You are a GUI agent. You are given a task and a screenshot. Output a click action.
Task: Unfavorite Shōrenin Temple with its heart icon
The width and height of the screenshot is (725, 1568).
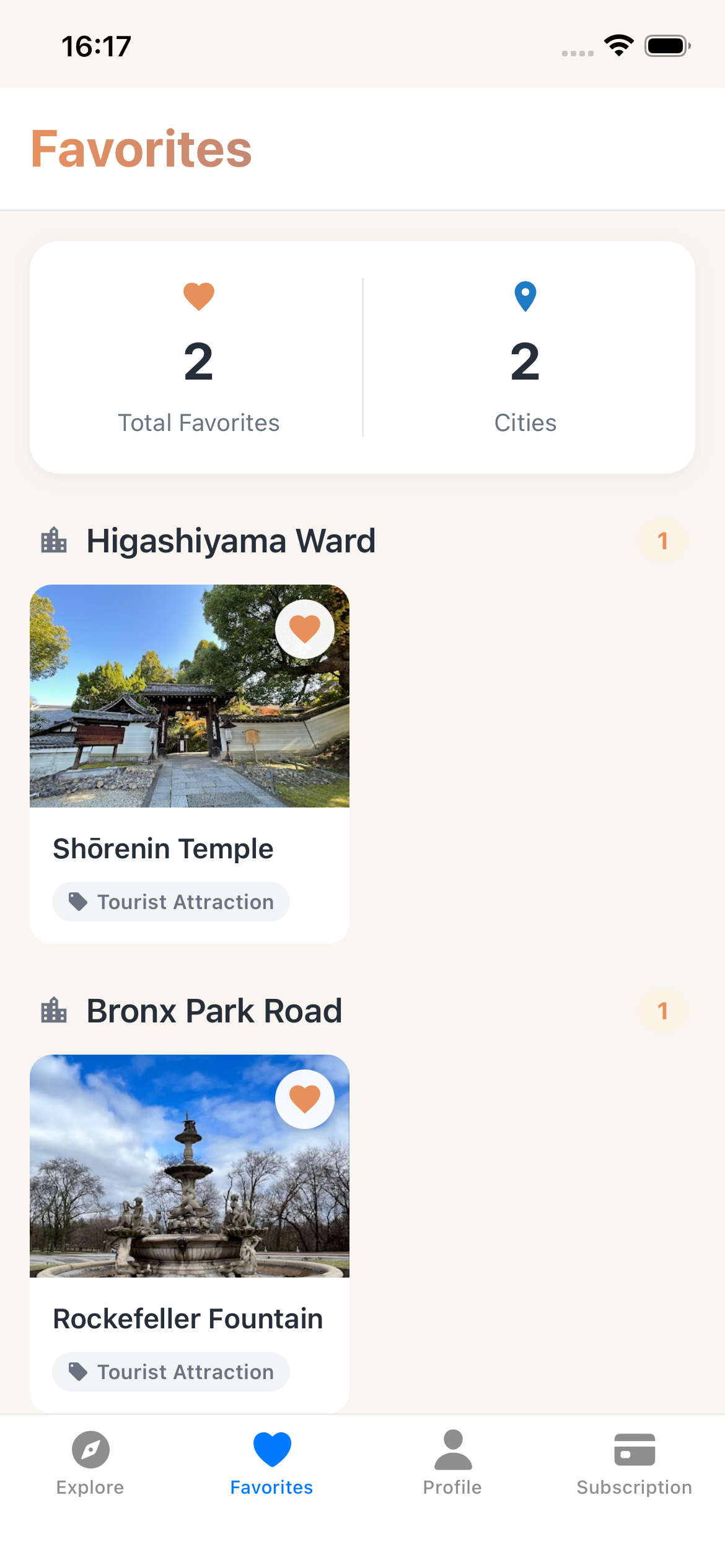tap(305, 629)
